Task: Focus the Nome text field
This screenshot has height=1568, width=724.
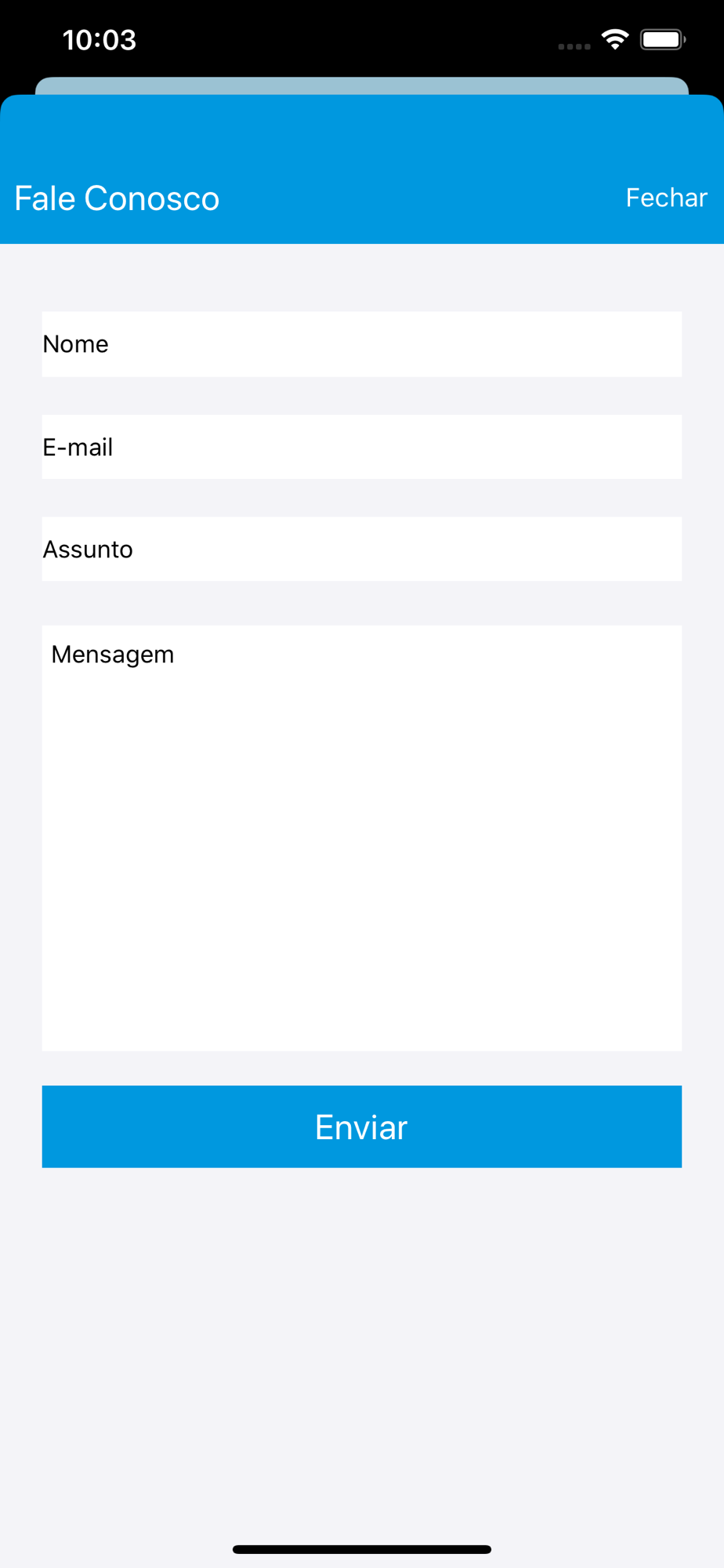Action: tap(361, 344)
